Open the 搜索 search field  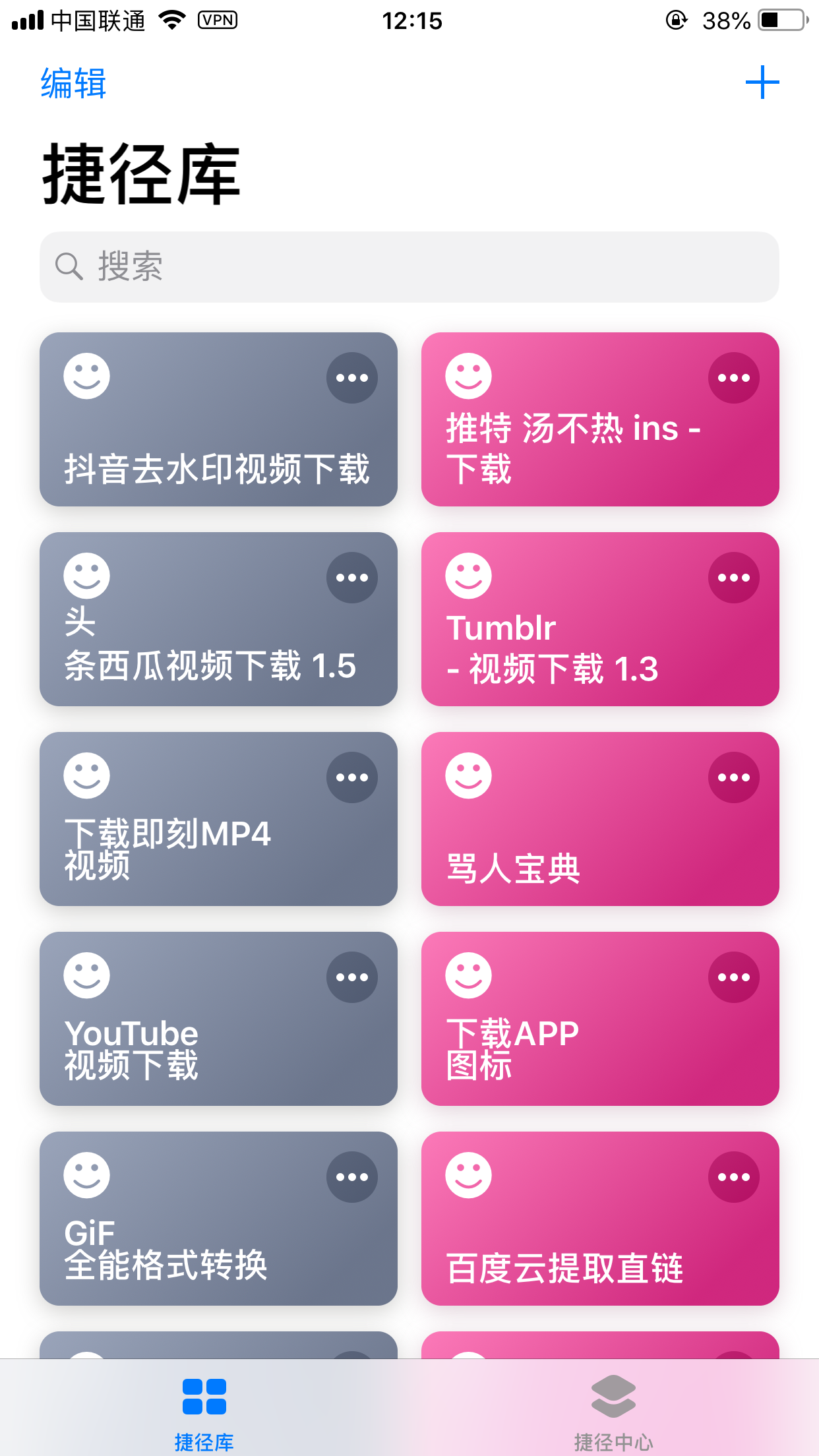tap(409, 267)
